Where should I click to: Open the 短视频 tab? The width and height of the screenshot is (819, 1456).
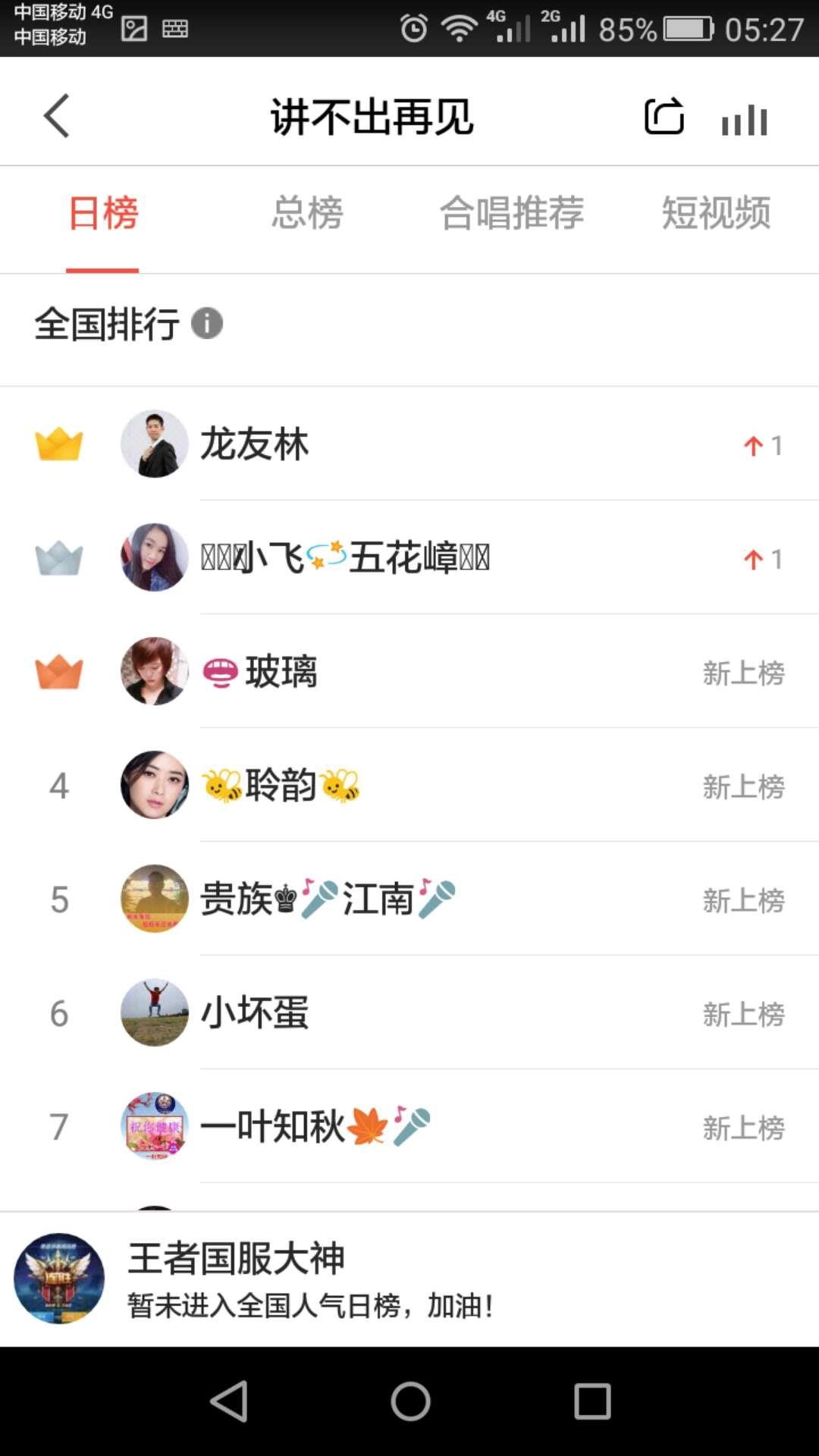click(716, 213)
